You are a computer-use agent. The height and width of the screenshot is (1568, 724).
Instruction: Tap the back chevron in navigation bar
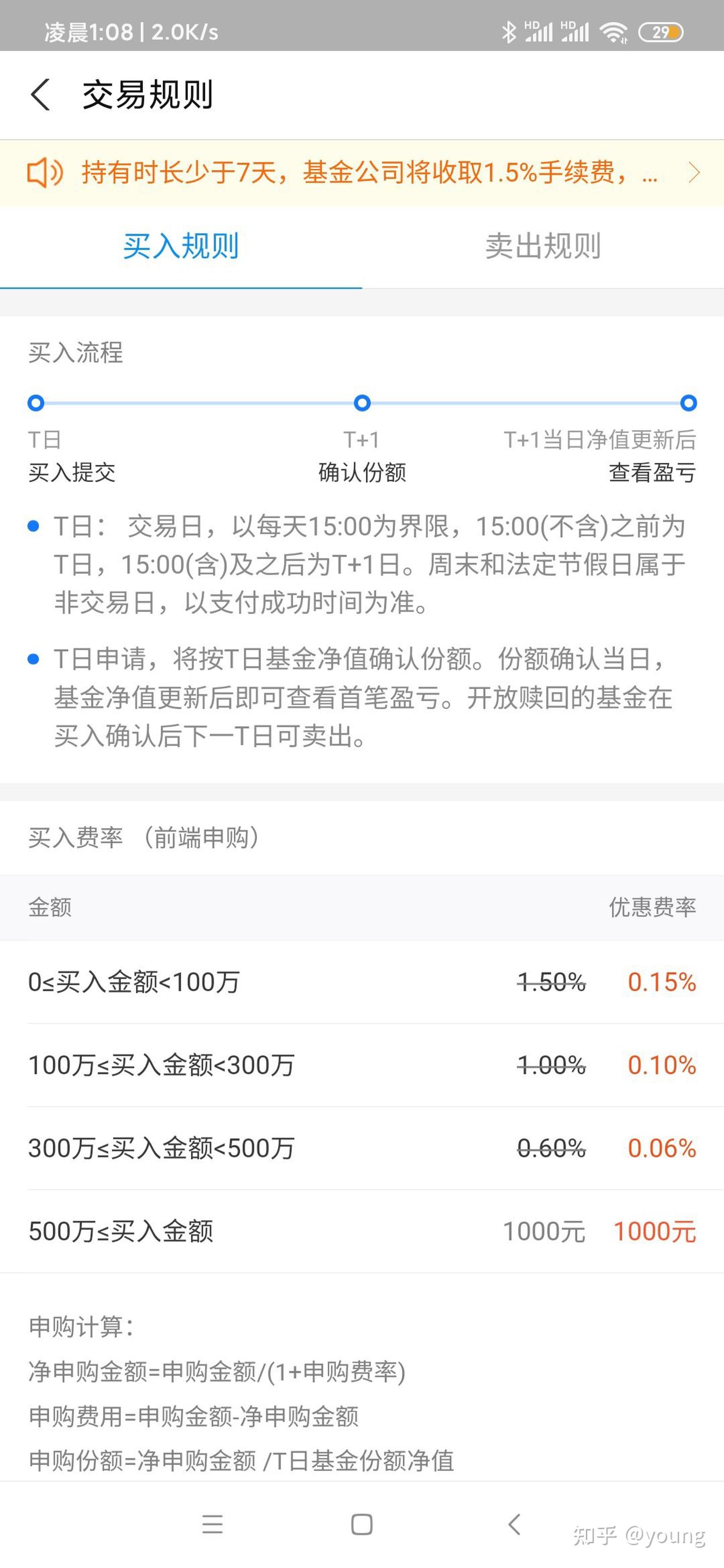pos(514,1525)
